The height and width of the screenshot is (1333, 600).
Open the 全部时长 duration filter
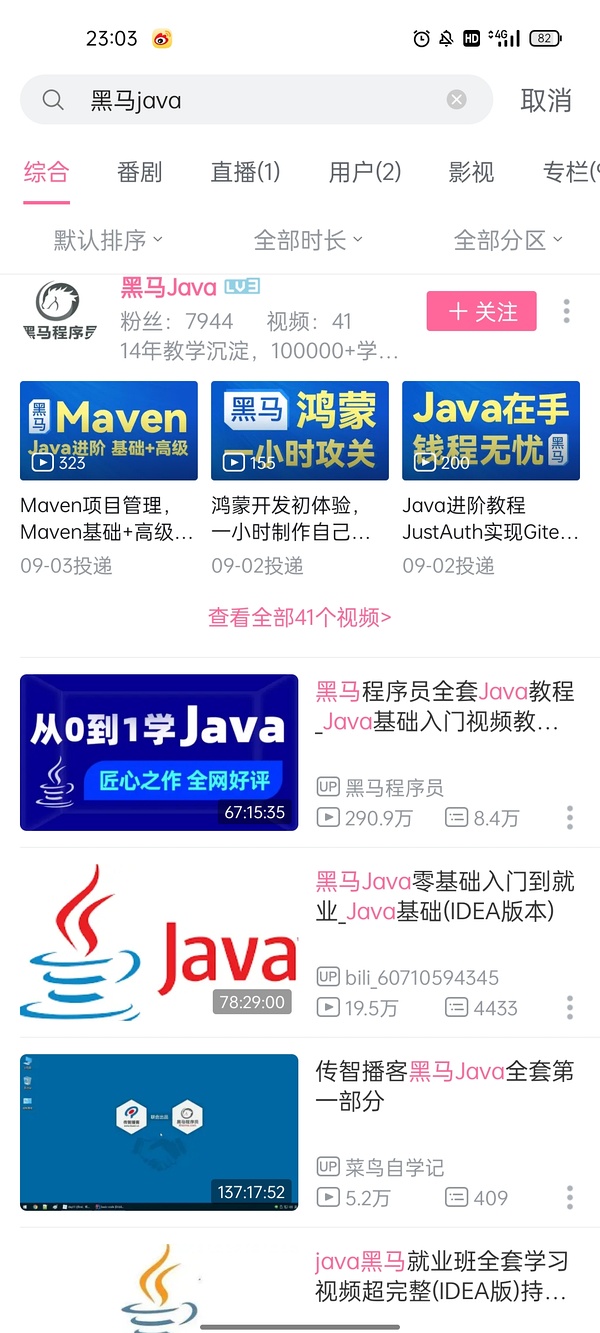pos(308,240)
